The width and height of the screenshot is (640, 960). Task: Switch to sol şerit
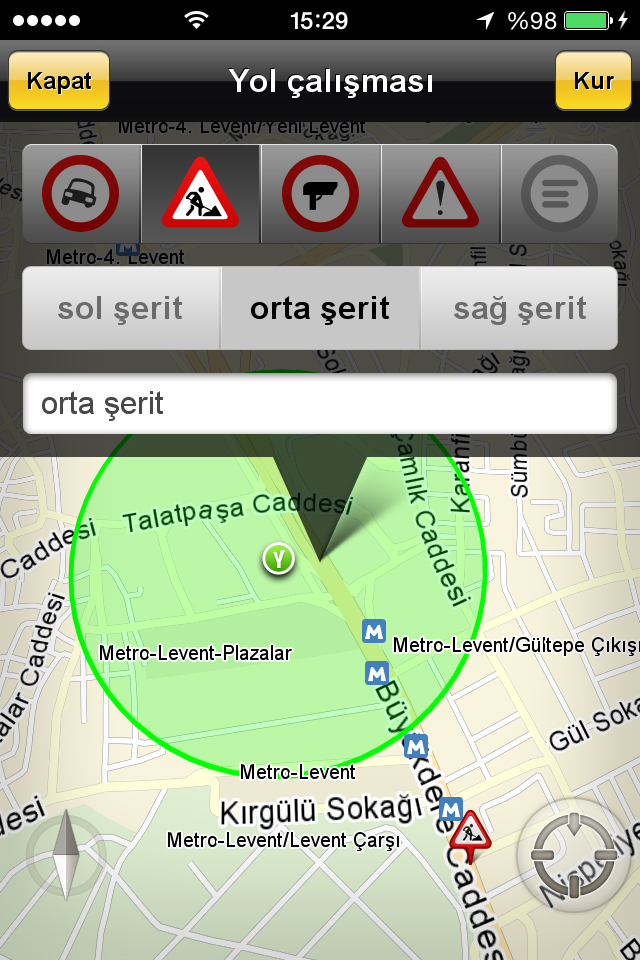click(x=121, y=308)
